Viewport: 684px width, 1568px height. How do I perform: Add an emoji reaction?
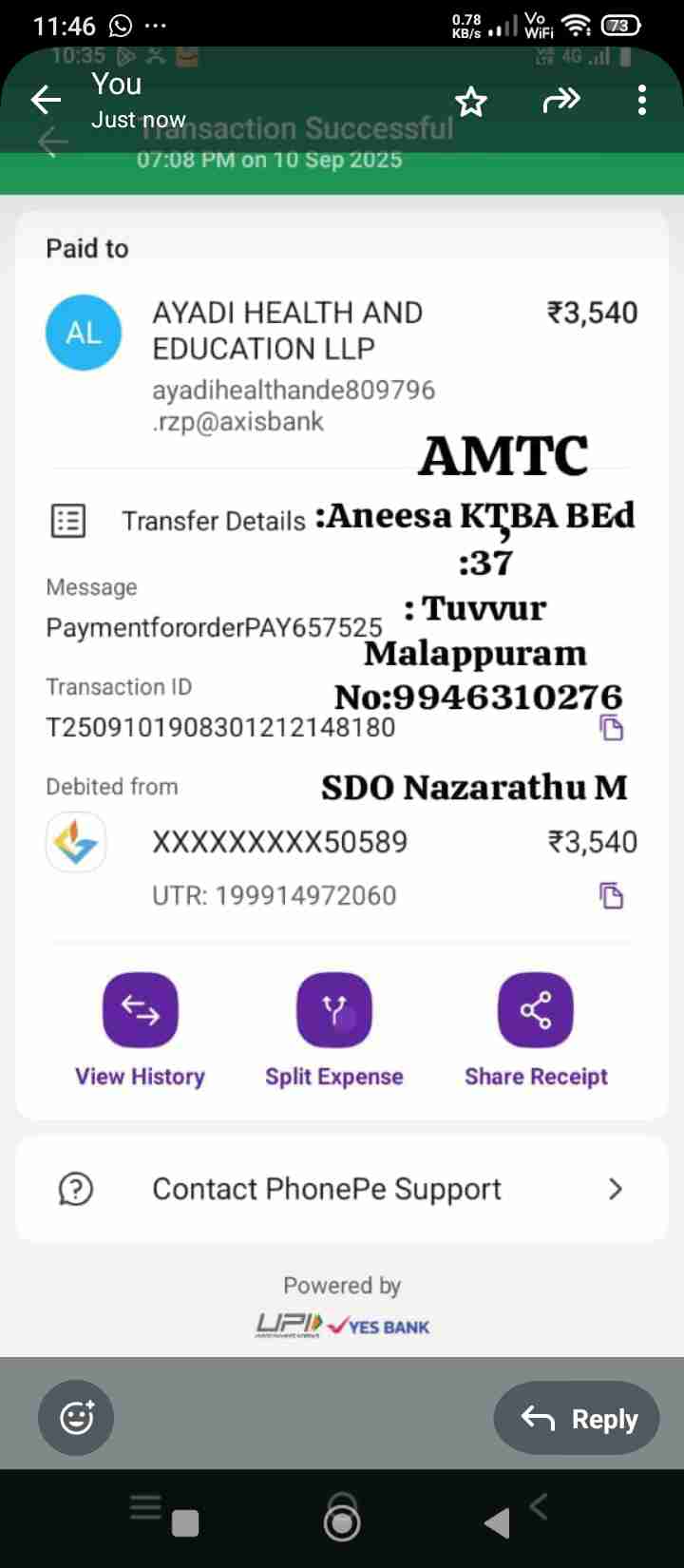click(x=76, y=1418)
